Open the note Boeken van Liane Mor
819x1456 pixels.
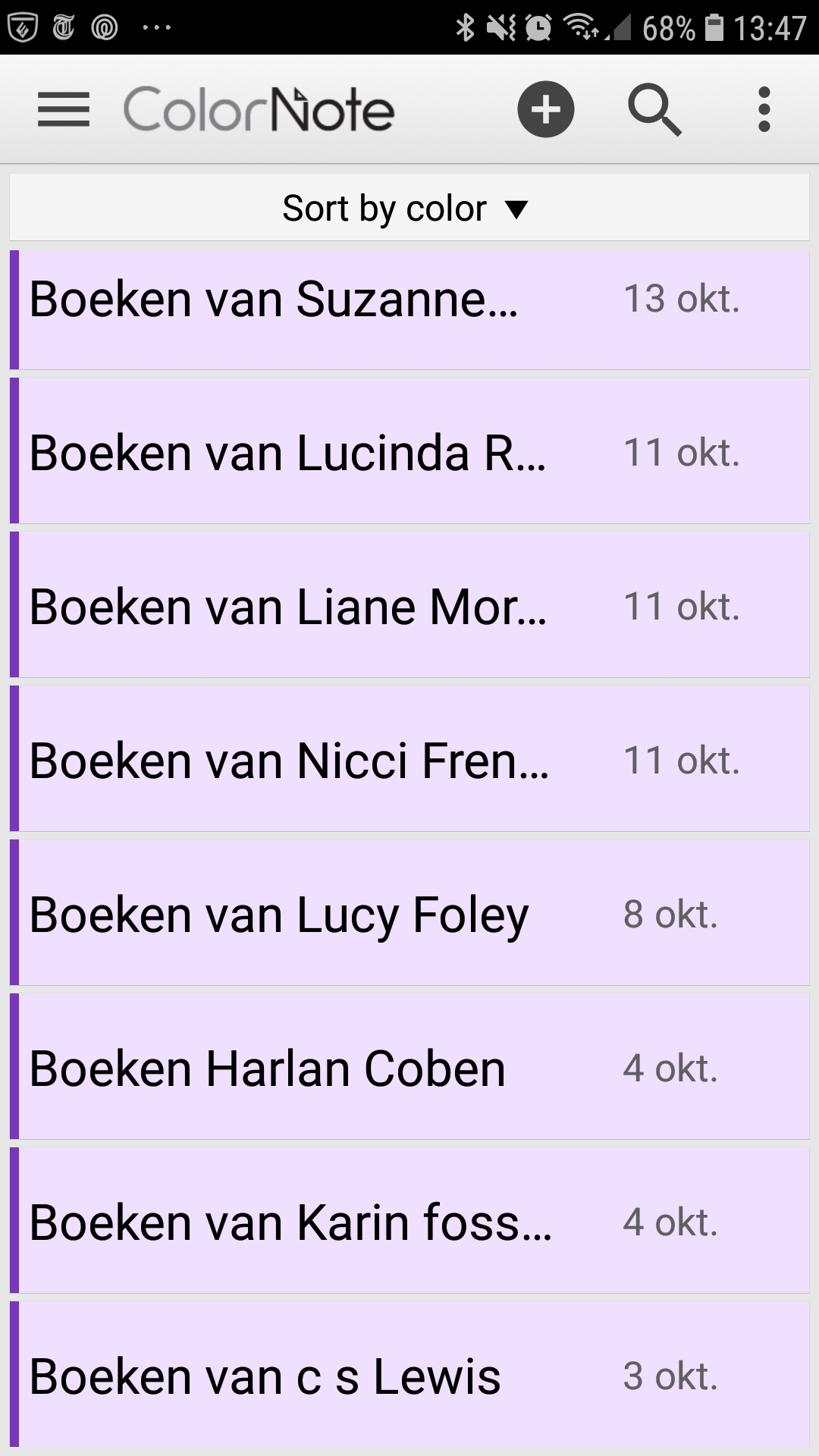click(x=409, y=607)
